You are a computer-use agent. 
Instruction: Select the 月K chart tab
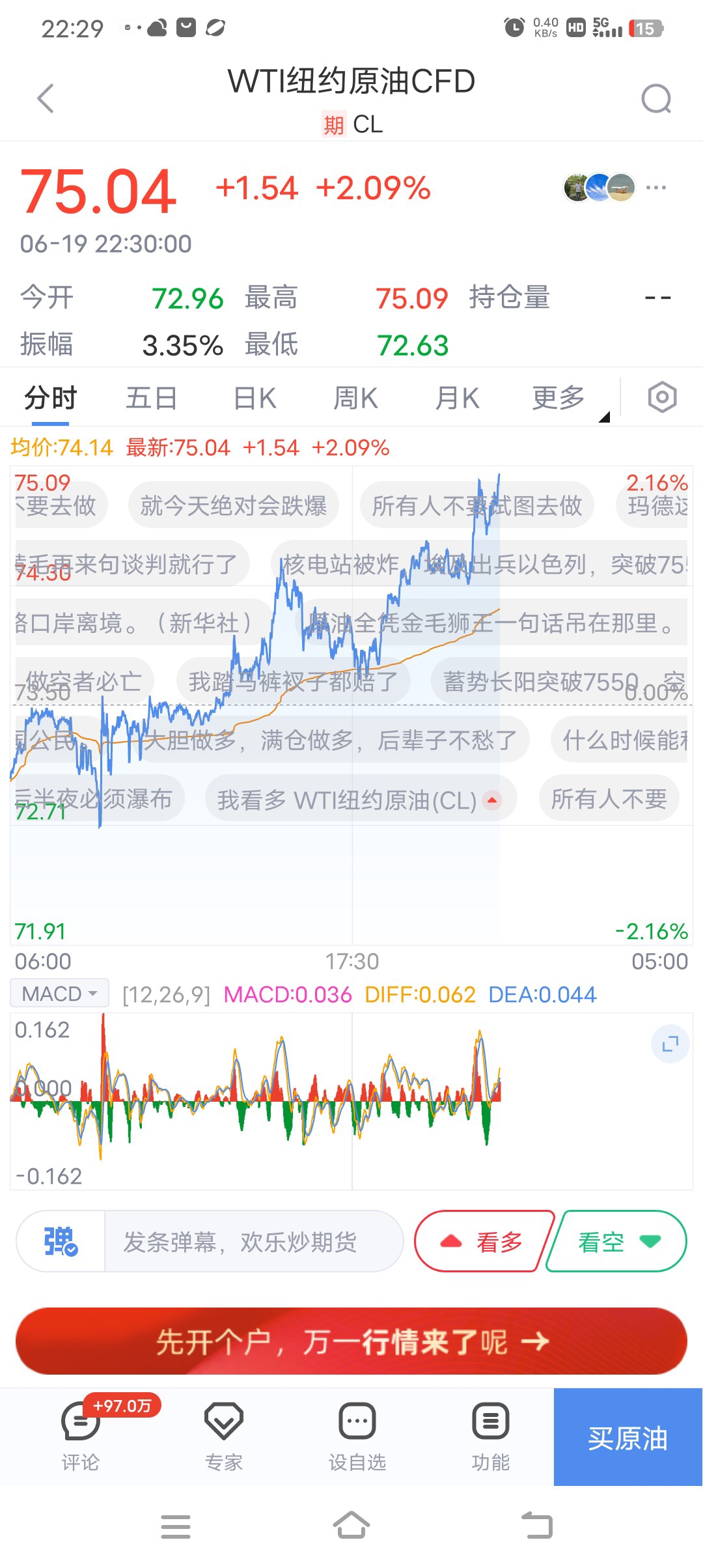458,398
